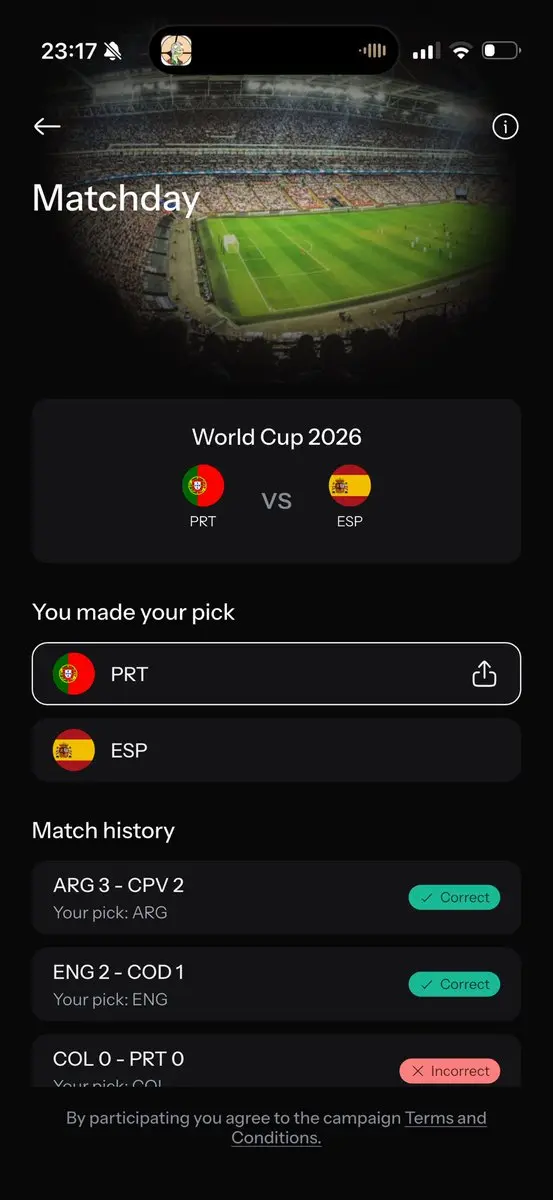The width and height of the screenshot is (553, 1200).
Task: Open the info icon on Matchday
Action: pos(505,126)
